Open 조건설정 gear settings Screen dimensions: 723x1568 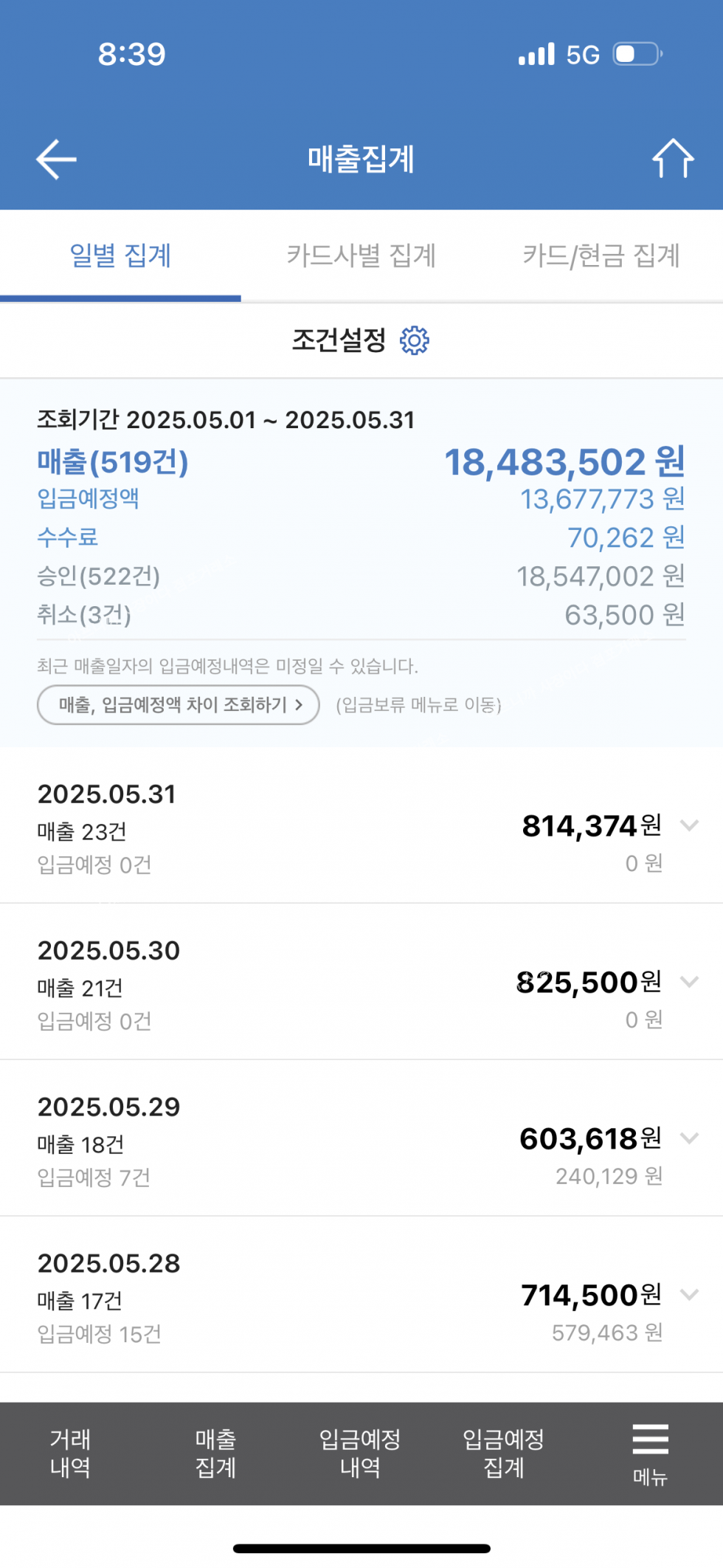tap(415, 340)
